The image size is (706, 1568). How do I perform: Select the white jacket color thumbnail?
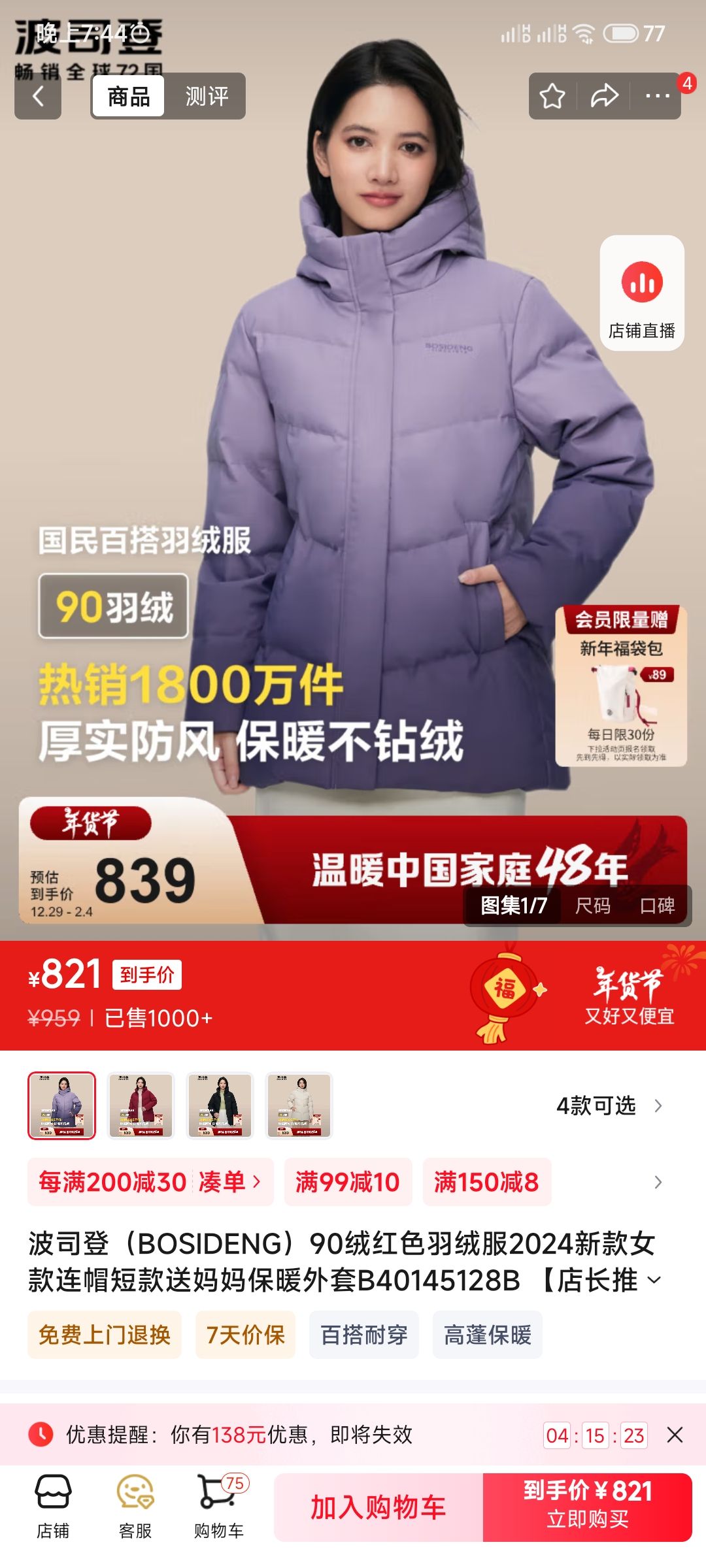tap(299, 1105)
